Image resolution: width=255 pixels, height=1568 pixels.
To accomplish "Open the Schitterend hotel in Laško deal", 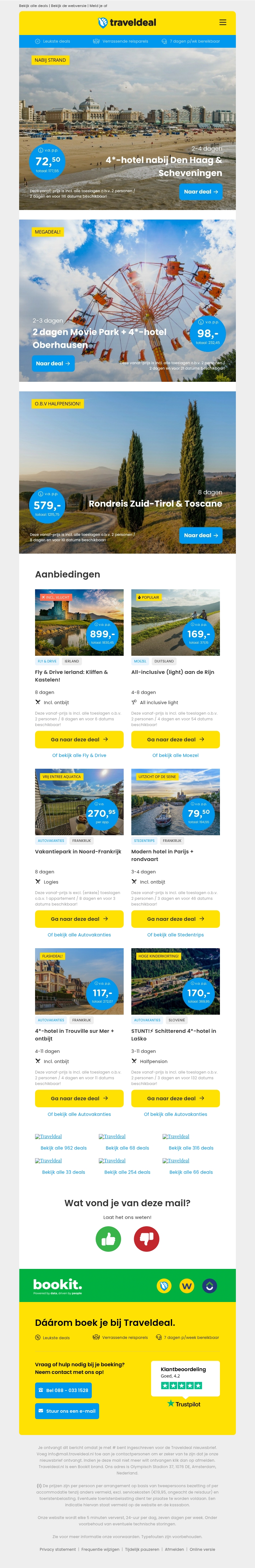I will 175,1099.
